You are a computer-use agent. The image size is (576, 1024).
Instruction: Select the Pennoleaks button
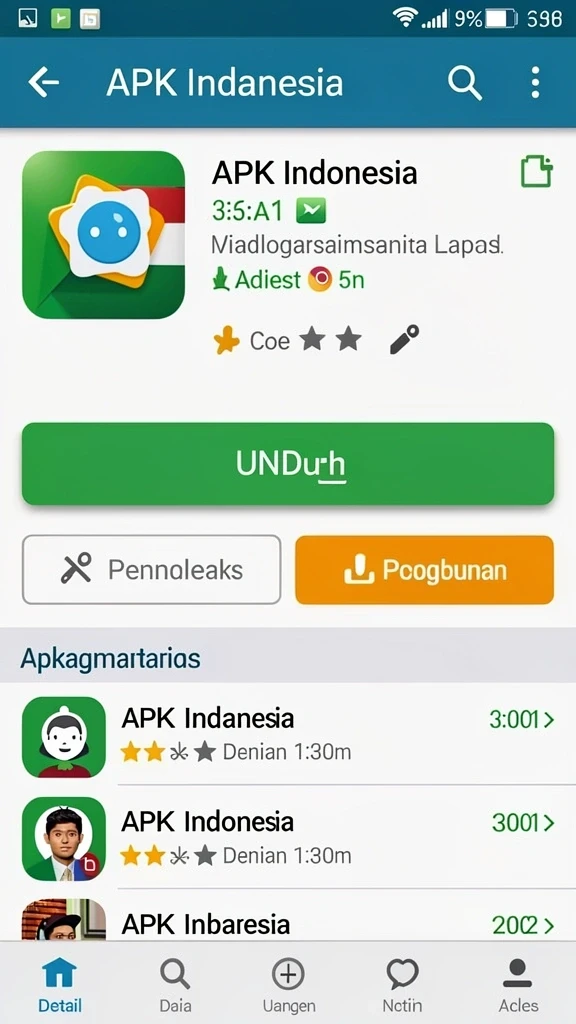click(152, 569)
